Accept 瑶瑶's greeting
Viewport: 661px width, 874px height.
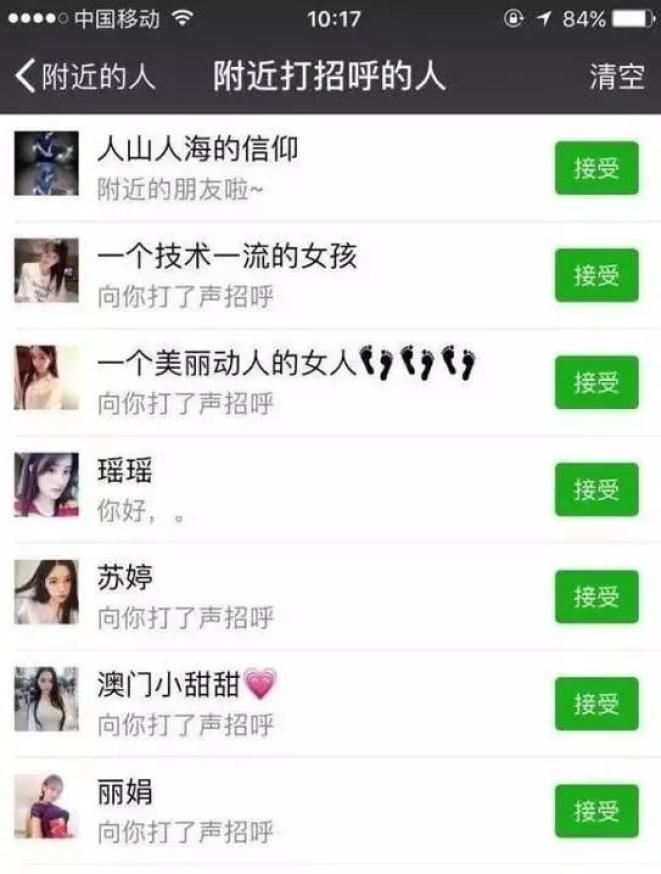point(596,489)
